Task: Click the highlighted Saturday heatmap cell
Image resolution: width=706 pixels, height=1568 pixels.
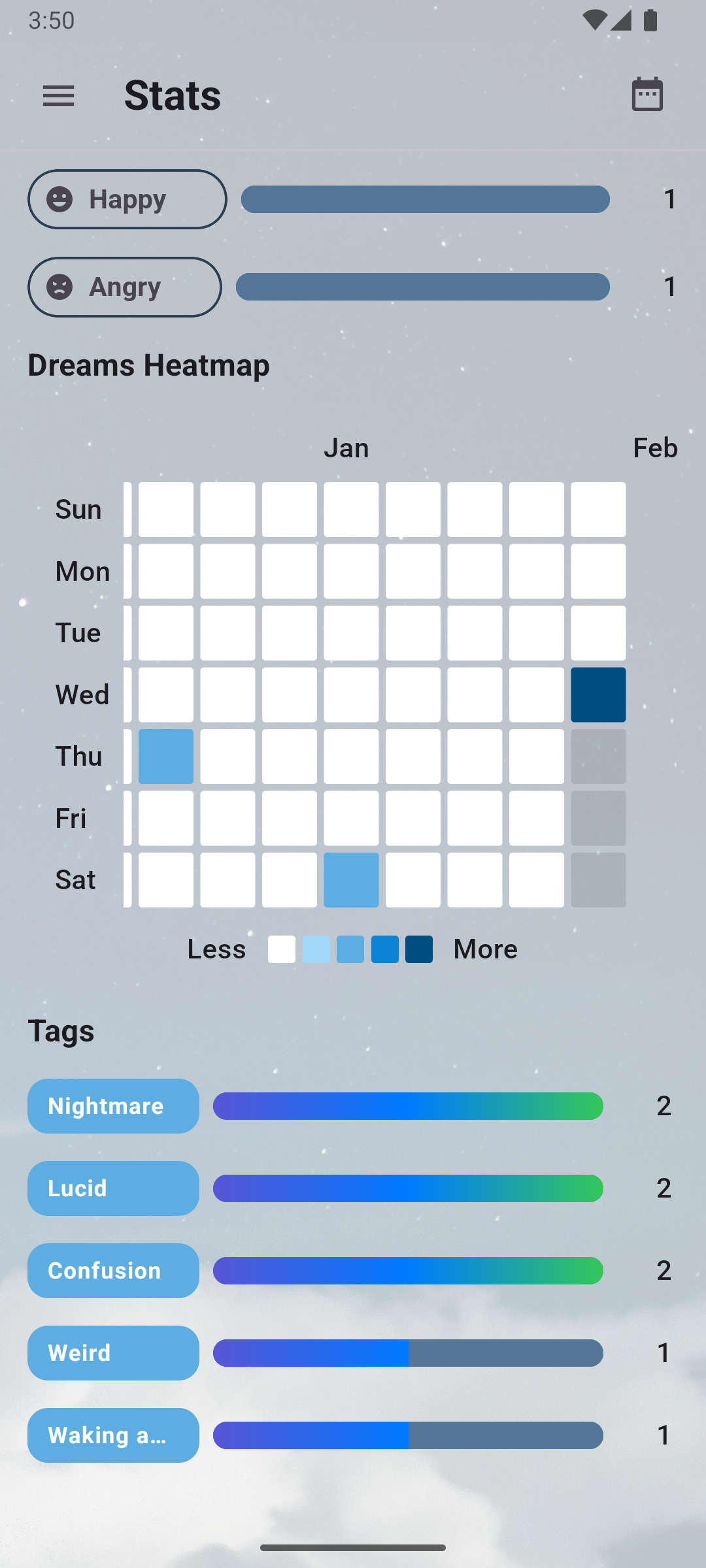Action: coord(351,879)
